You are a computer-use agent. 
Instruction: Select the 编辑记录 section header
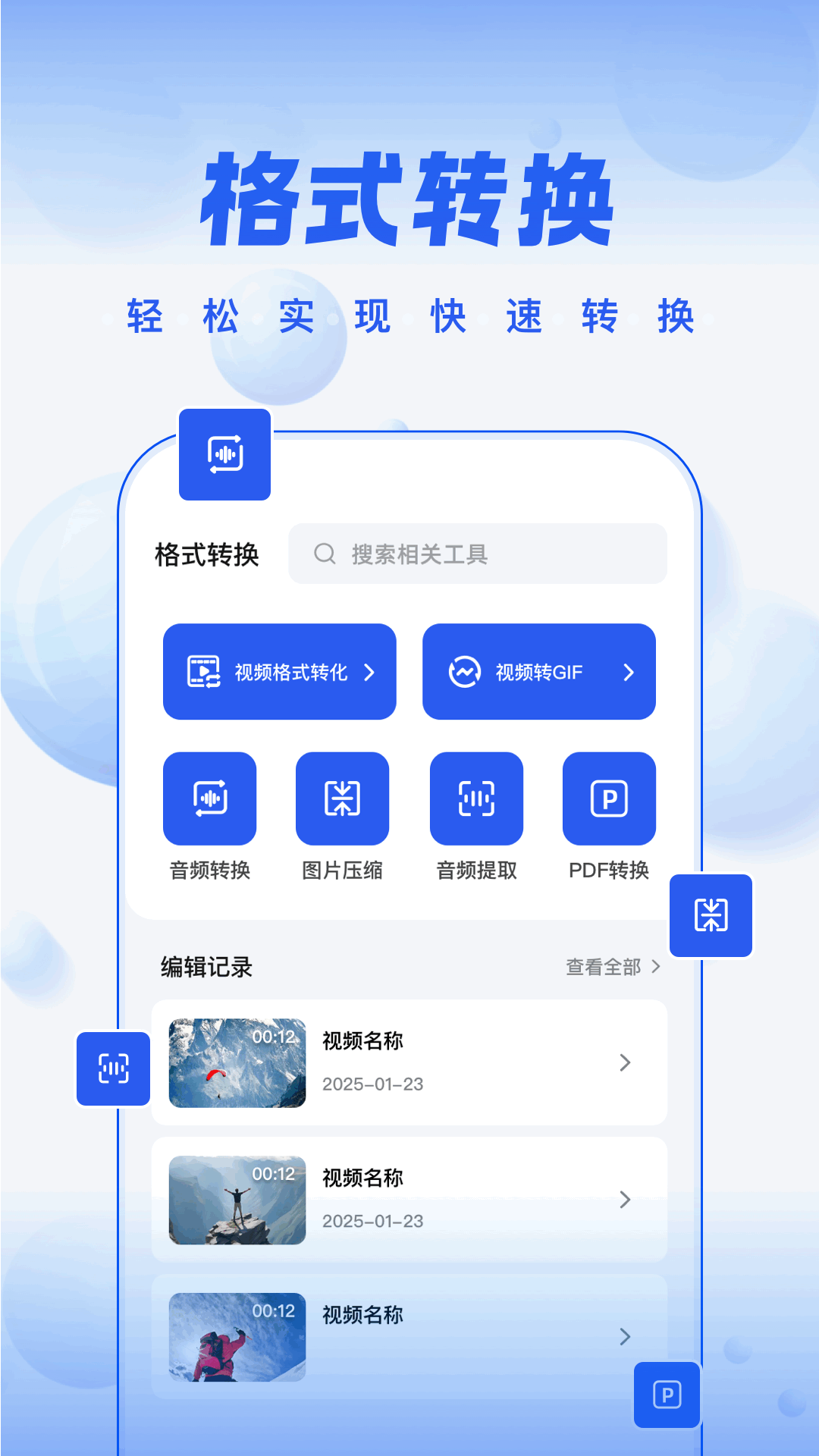[203, 967]
